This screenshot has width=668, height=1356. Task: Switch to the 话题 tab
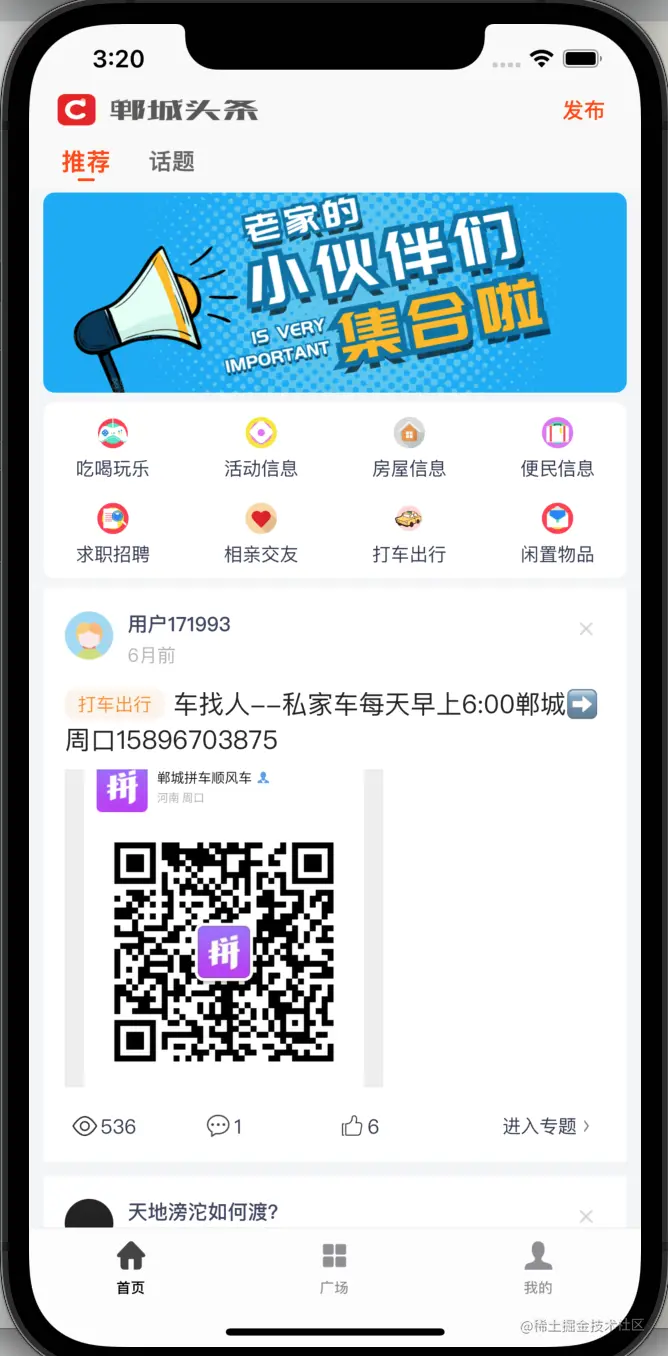coord(171,162)
